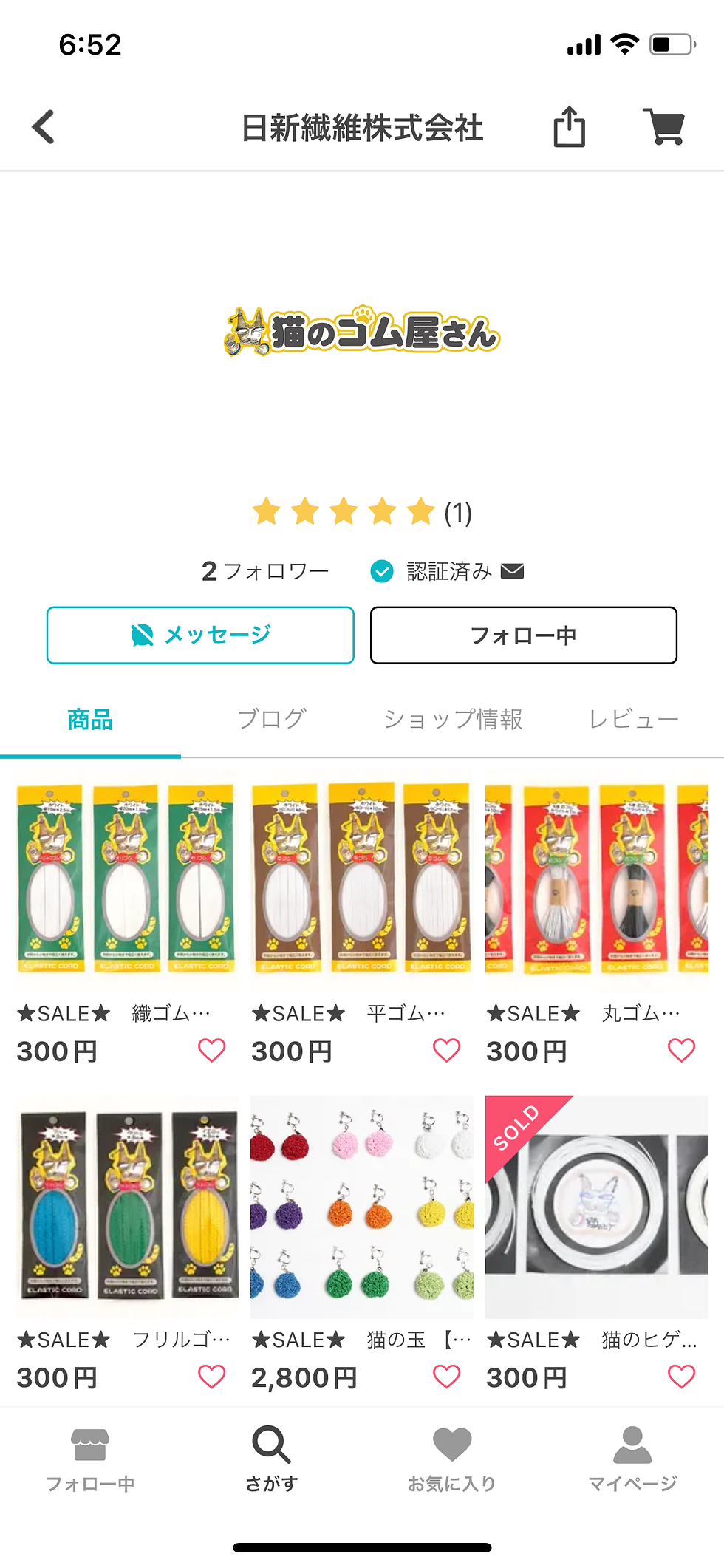Switch to the レビュー tab
This screenshot has height=1568, width=724.
click(x=633, y=719)
